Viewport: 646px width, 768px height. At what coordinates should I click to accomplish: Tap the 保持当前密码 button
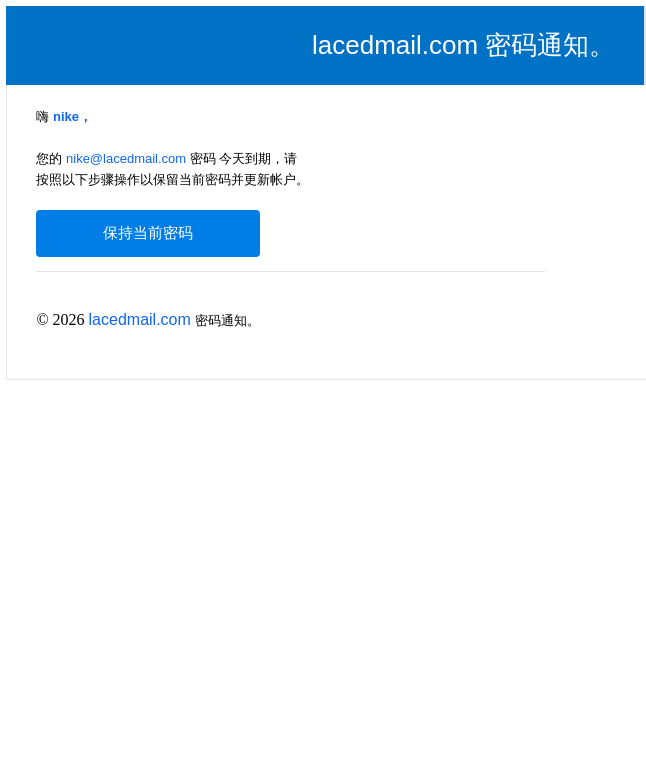click(x=148, y=233)
